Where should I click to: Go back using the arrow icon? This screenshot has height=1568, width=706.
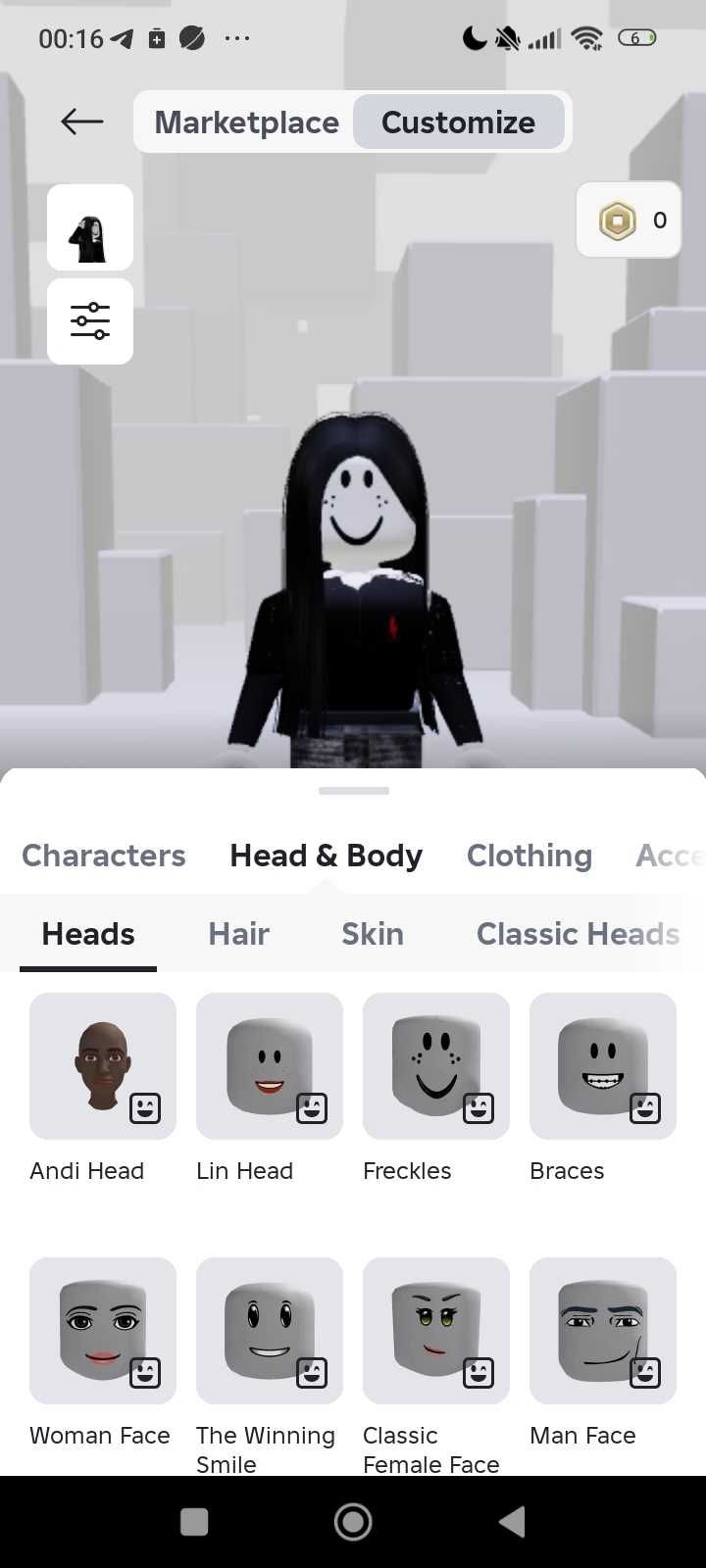81,122
